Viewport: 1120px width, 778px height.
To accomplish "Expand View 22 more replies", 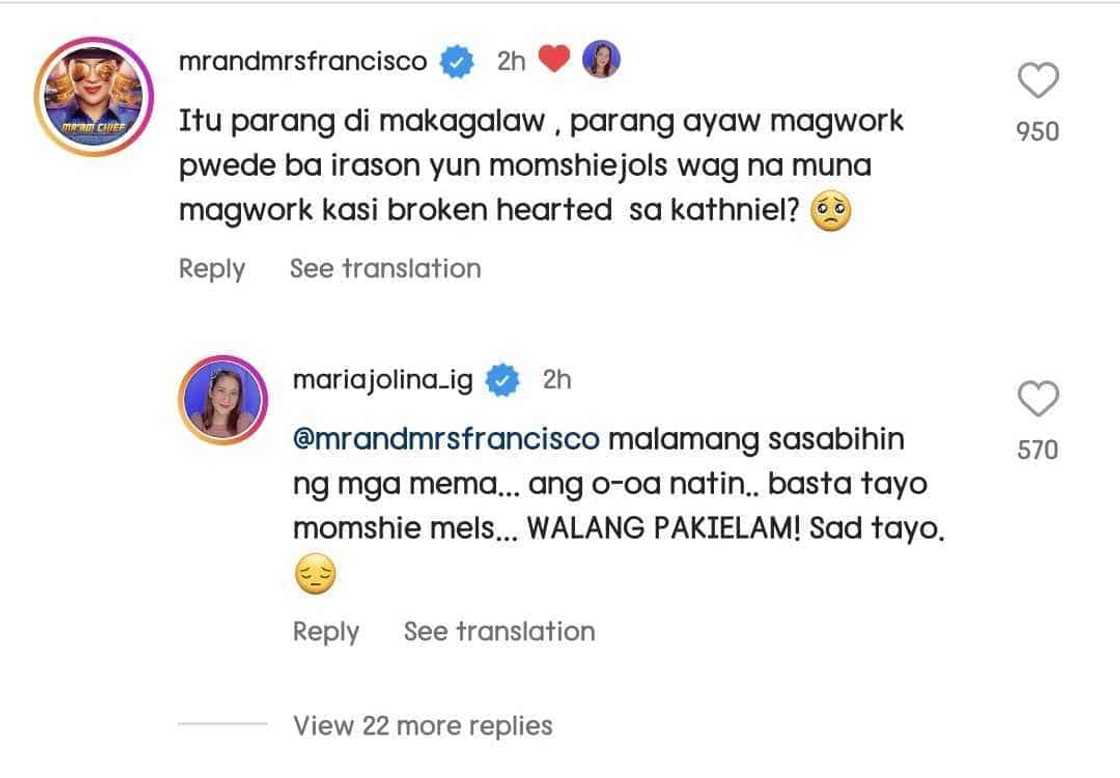I will [422, 725].
